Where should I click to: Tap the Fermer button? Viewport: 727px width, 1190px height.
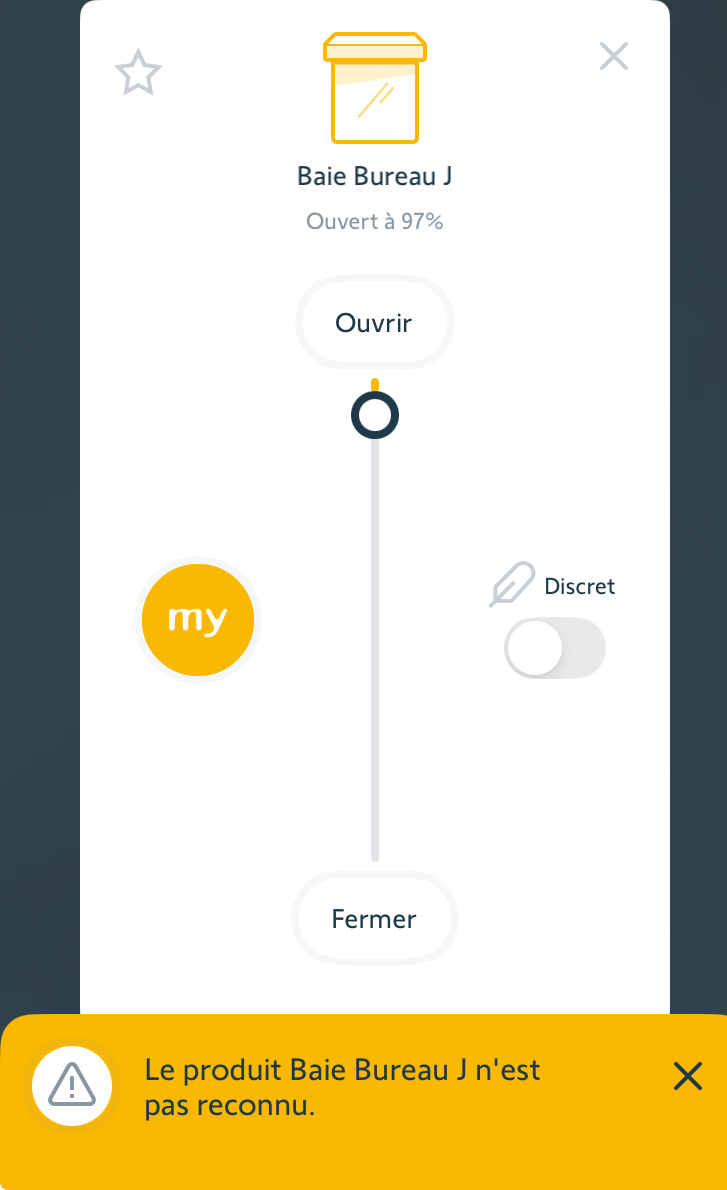click(374, 919)
